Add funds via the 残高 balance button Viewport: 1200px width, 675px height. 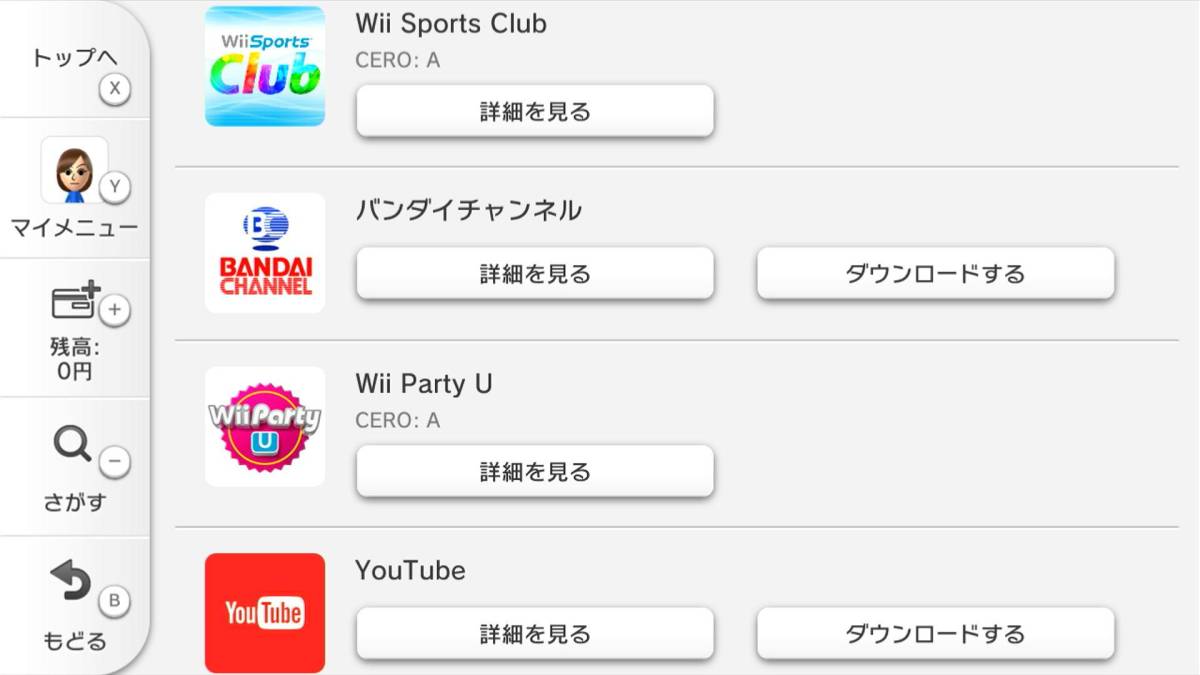75,328
